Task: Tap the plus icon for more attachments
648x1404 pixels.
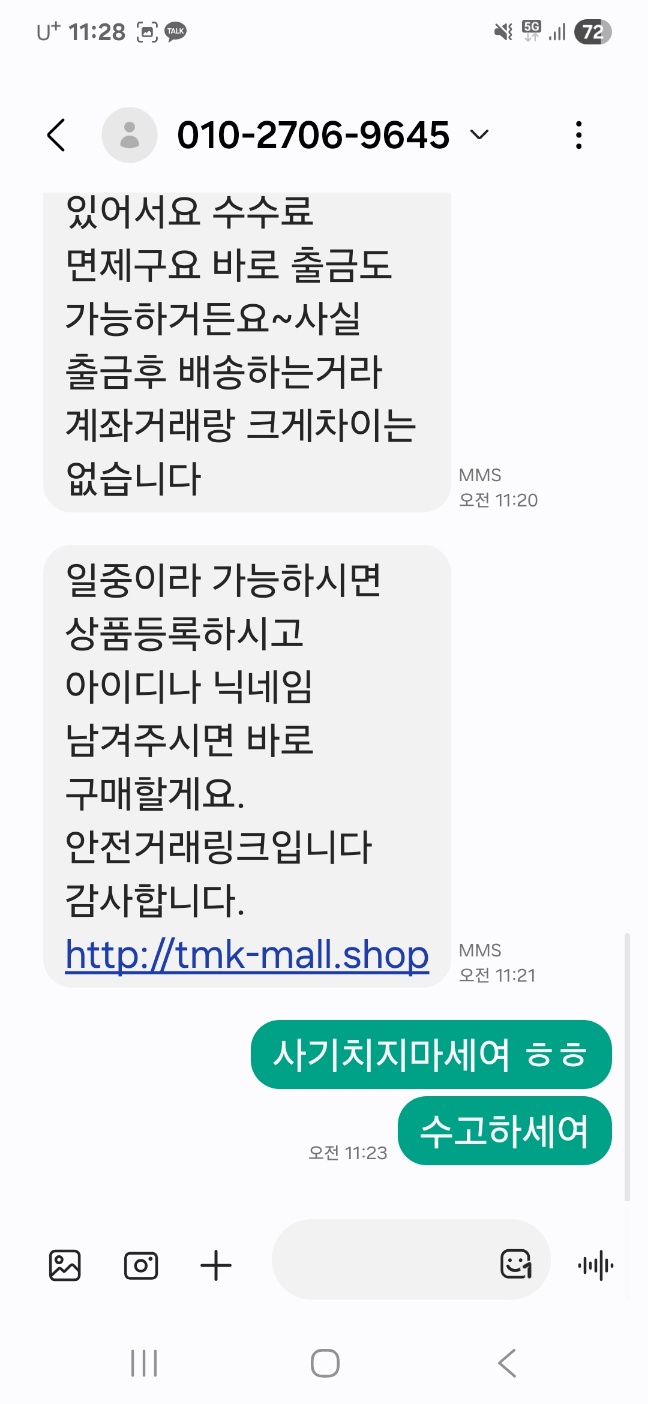Action: (216, 1266)
